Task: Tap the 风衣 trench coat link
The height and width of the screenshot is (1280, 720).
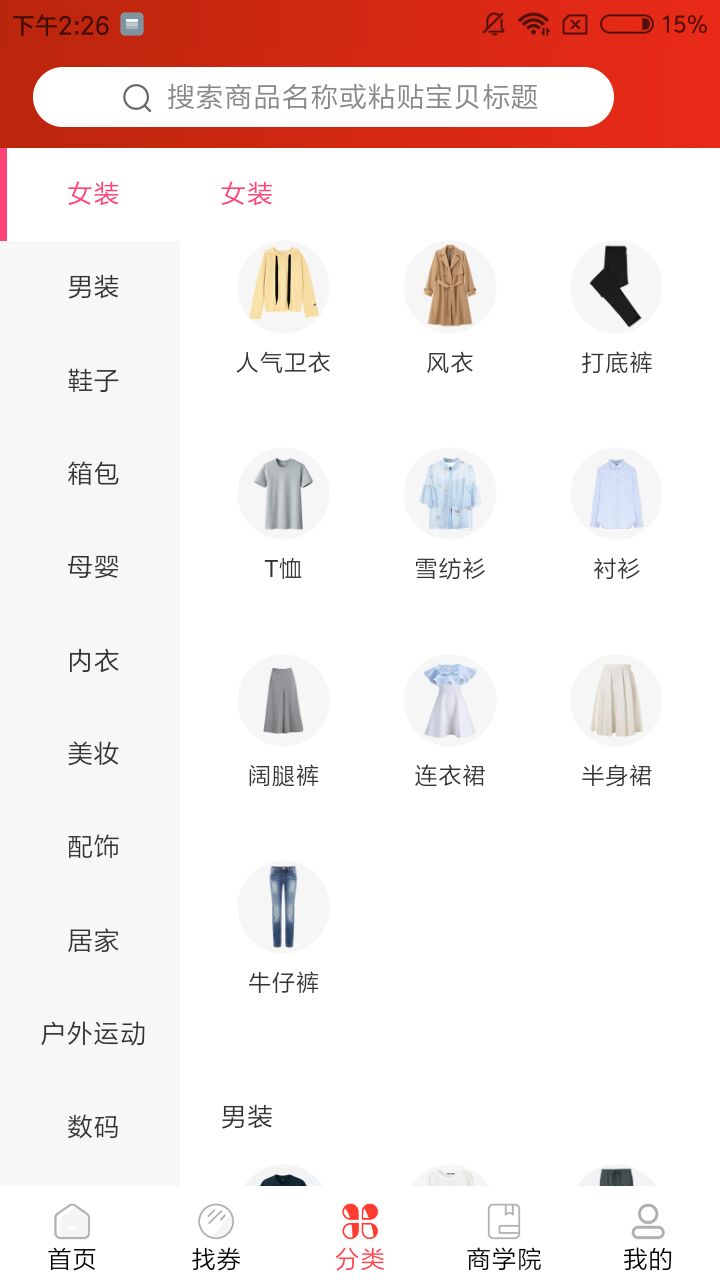Action: click(x=449, y=287)
